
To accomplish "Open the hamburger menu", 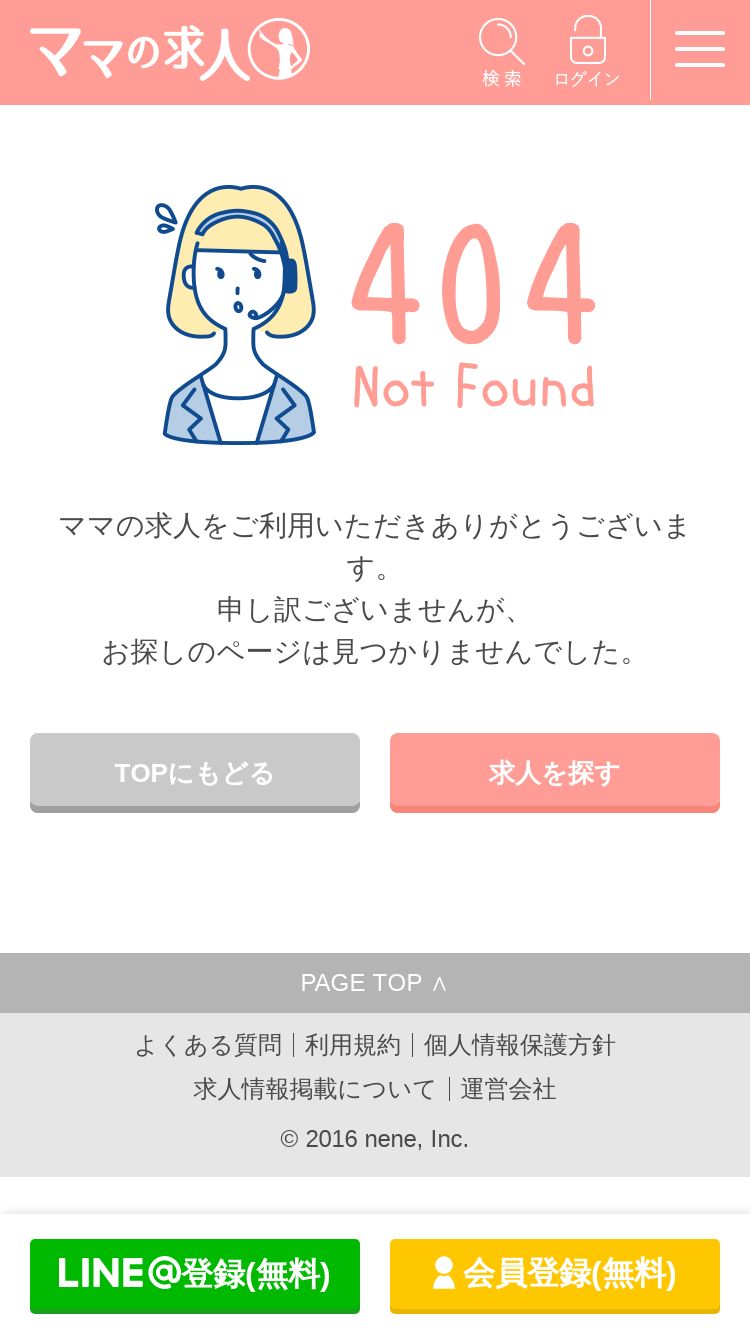I will pos(699,50).
